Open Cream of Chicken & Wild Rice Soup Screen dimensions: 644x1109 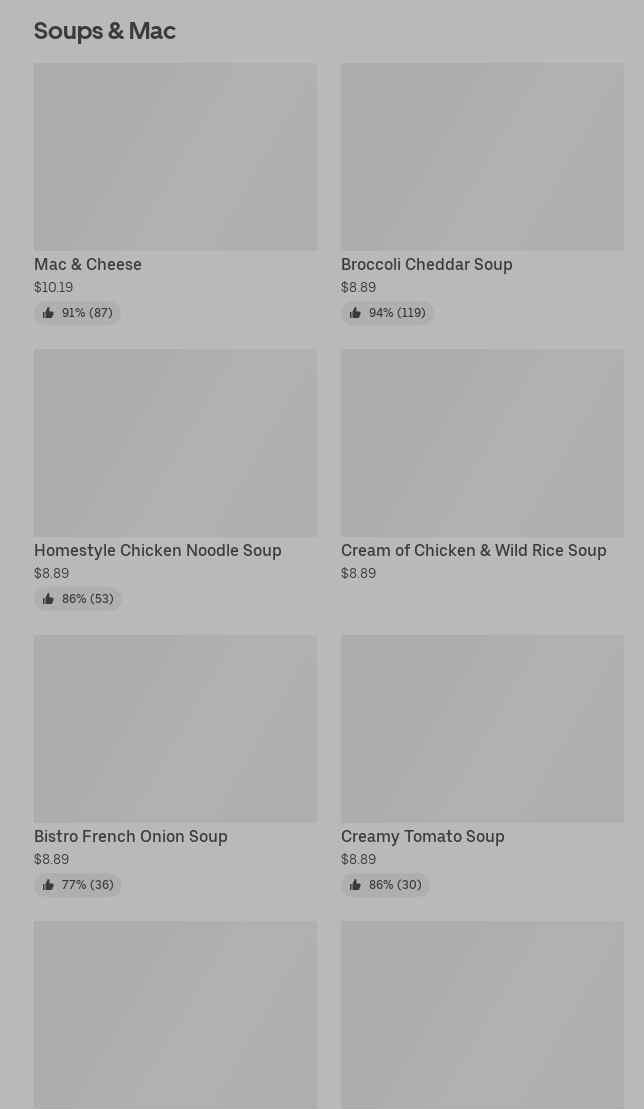[x=482, y=466]
